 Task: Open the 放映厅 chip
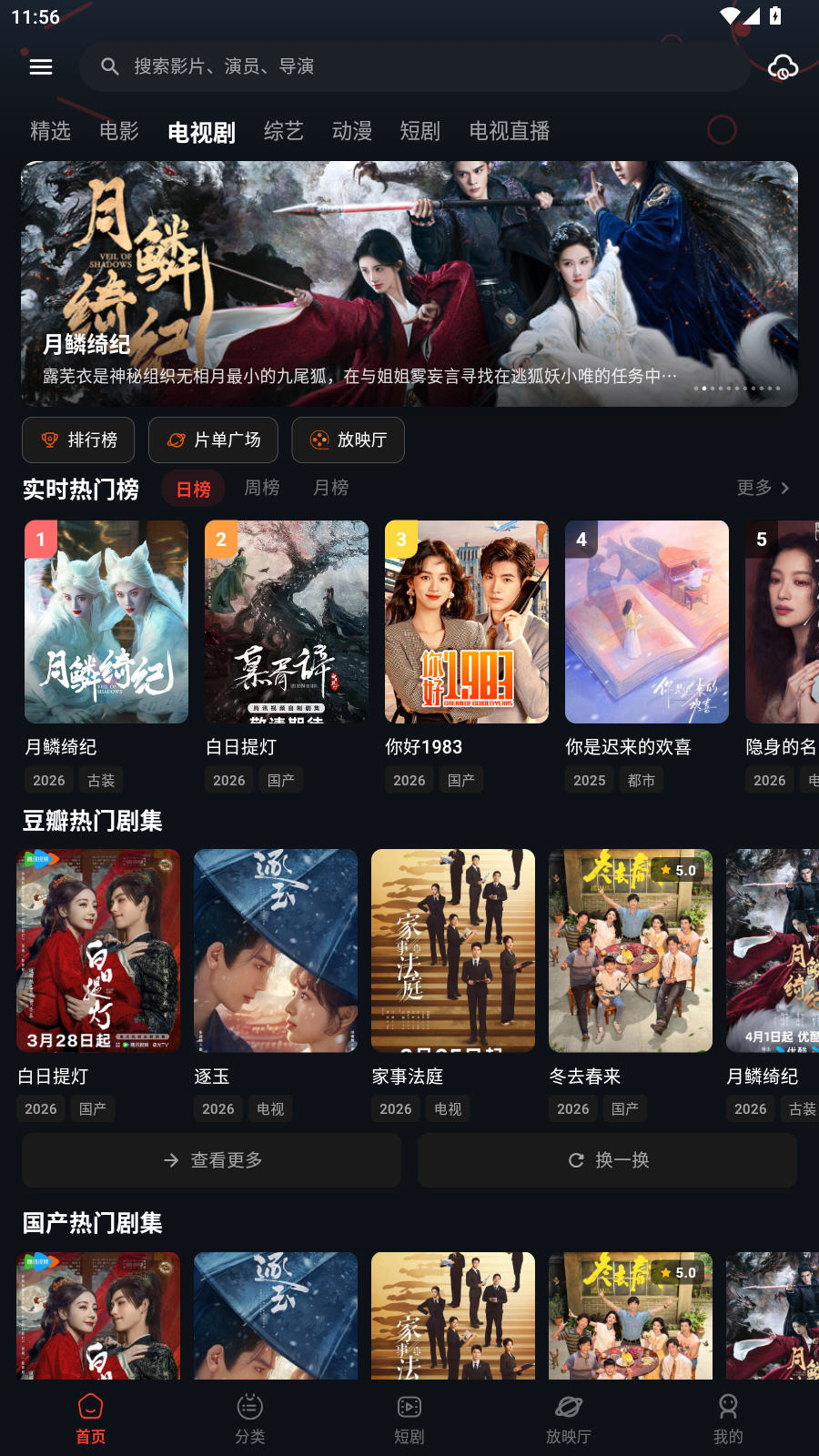point(348,440)
